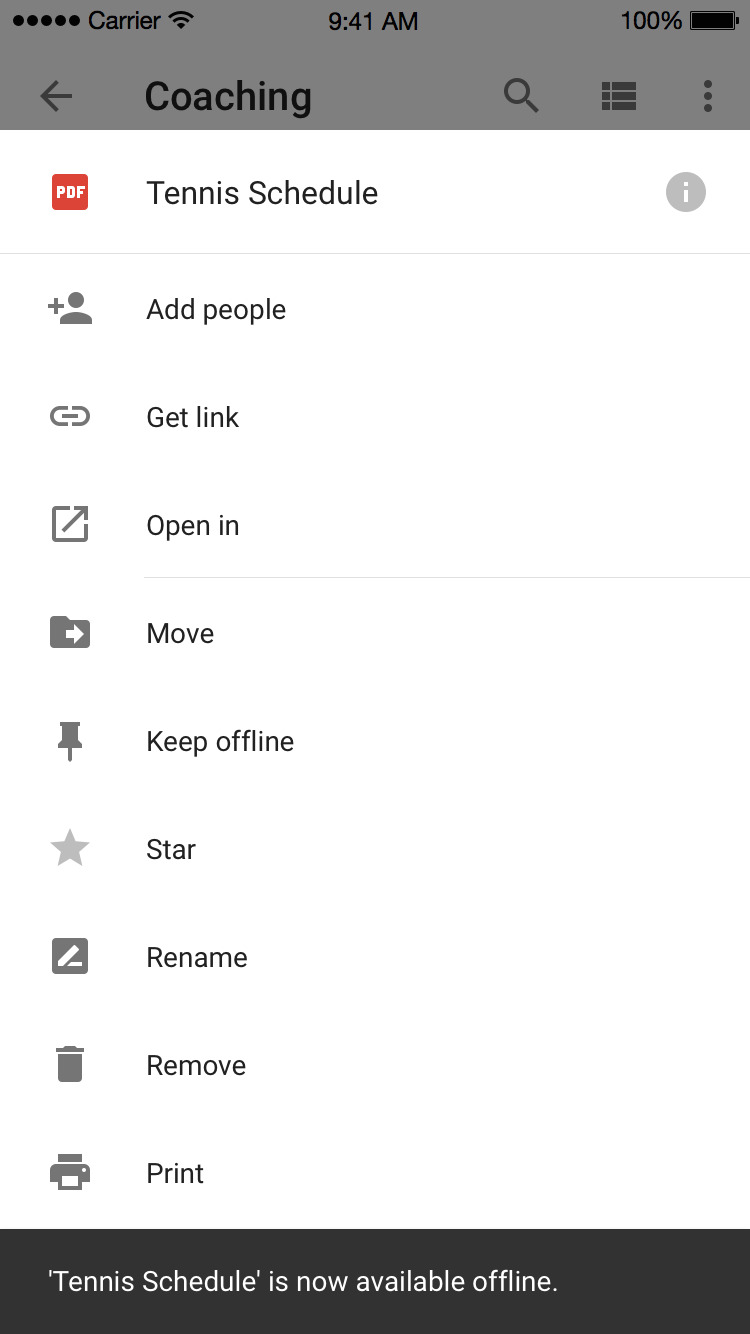The image size is (750, 1334).
Task: Star the Tennis Schedule file
Action: point(170,850)
